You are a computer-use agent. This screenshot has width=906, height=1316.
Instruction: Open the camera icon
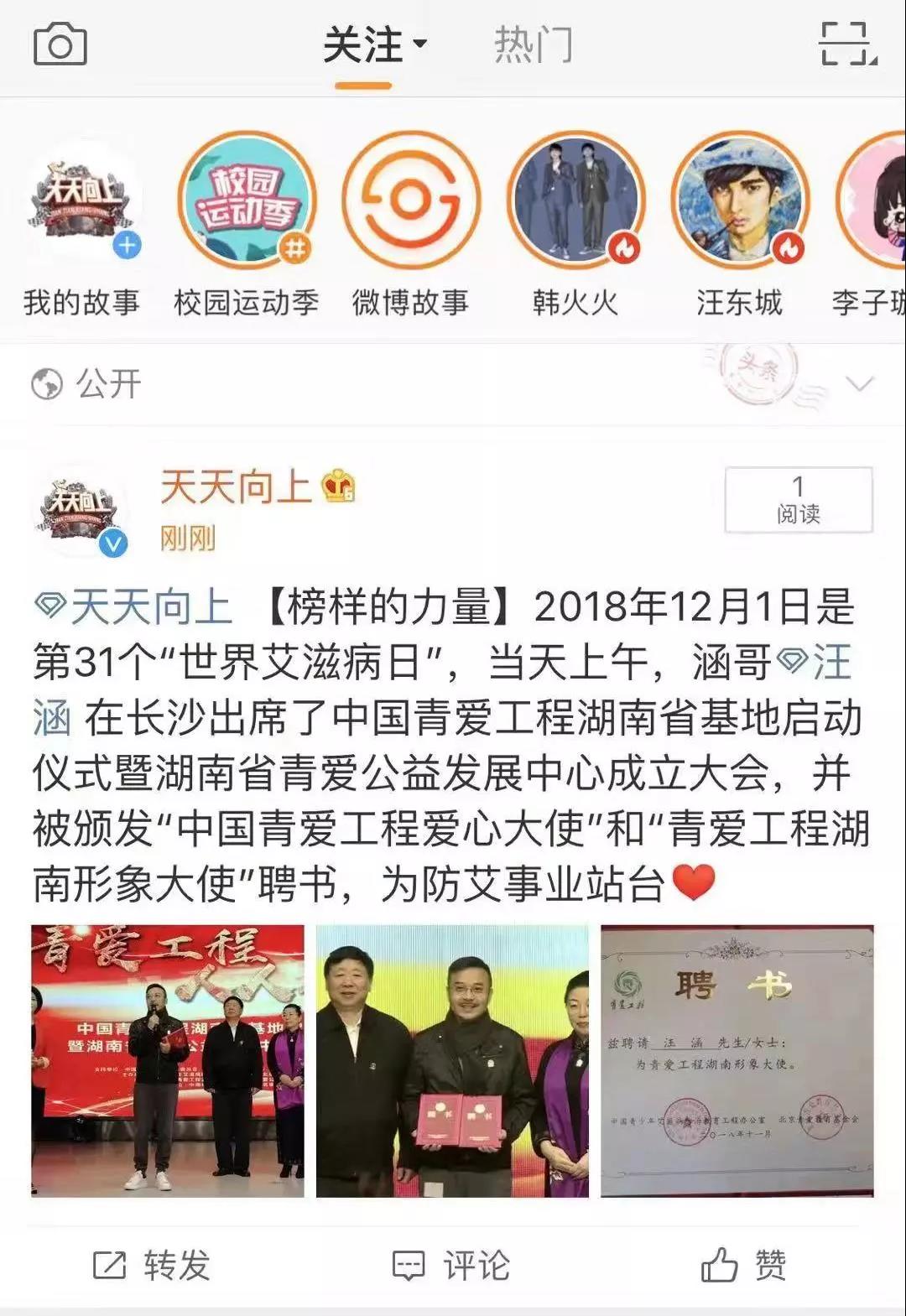60,44
